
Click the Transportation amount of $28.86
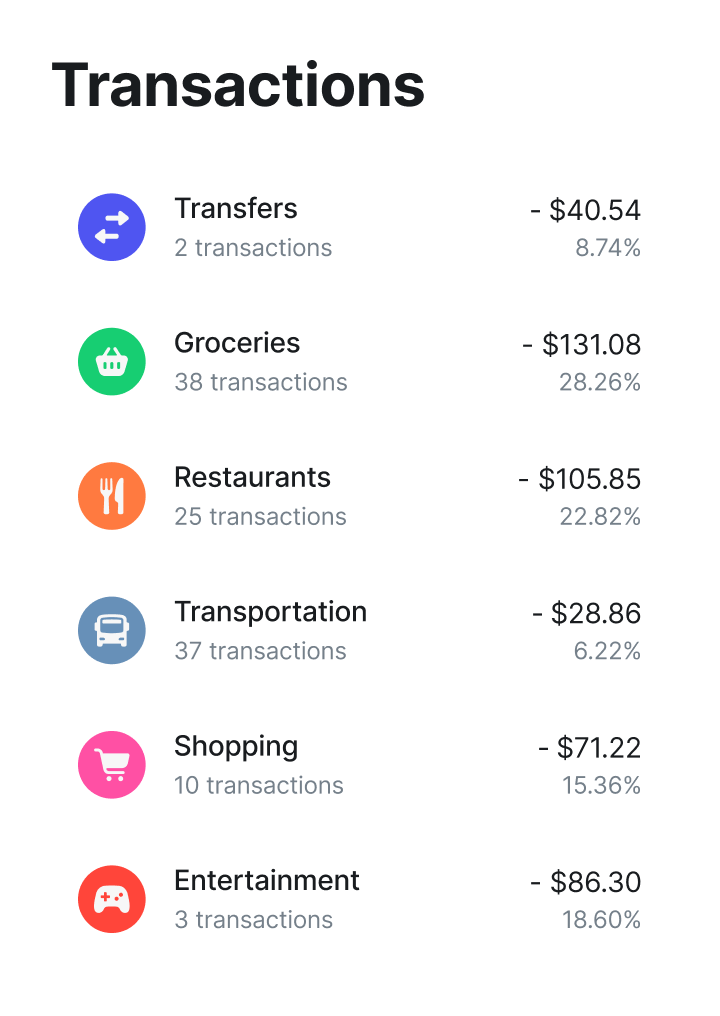click(x=590, y=613)
